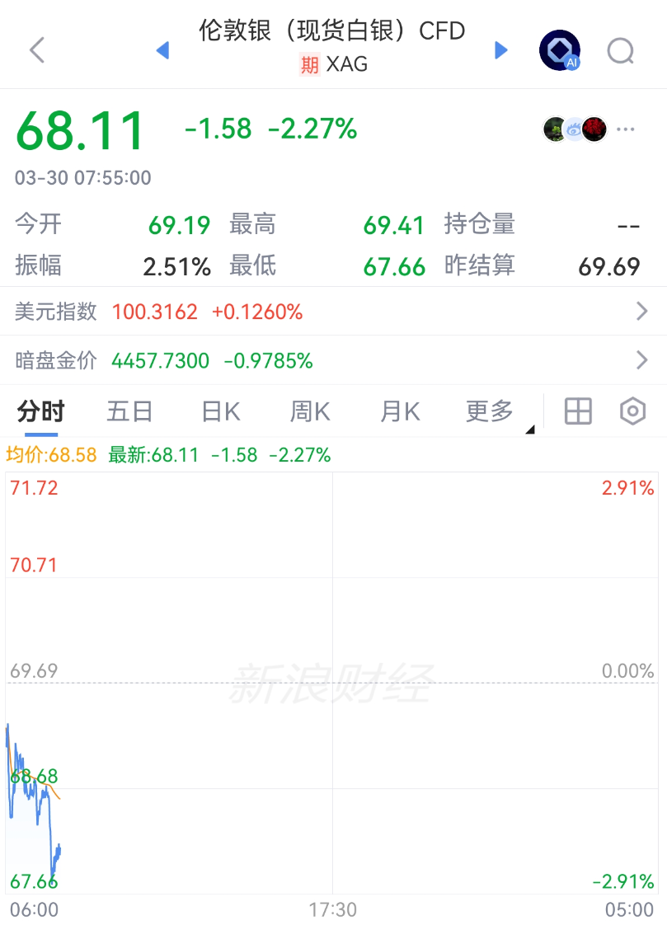The image size is (667, 925).
Task: Switch to the previous instrument arrow
Action: click(163, 50)
